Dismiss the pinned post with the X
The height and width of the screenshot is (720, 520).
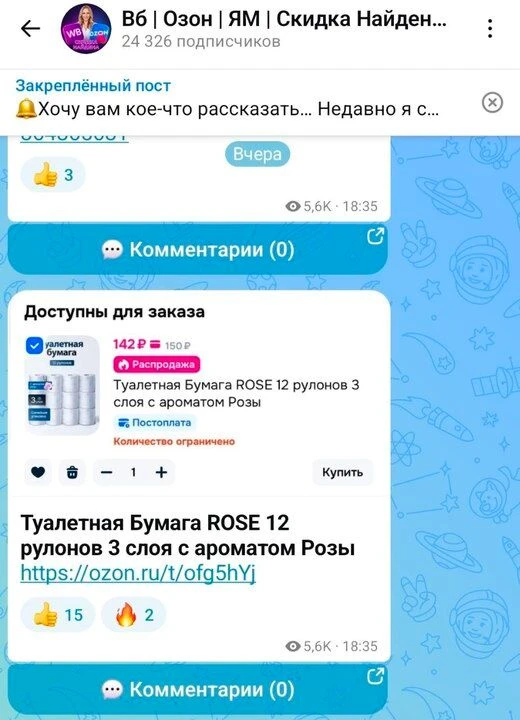click(x=492, y=102)
